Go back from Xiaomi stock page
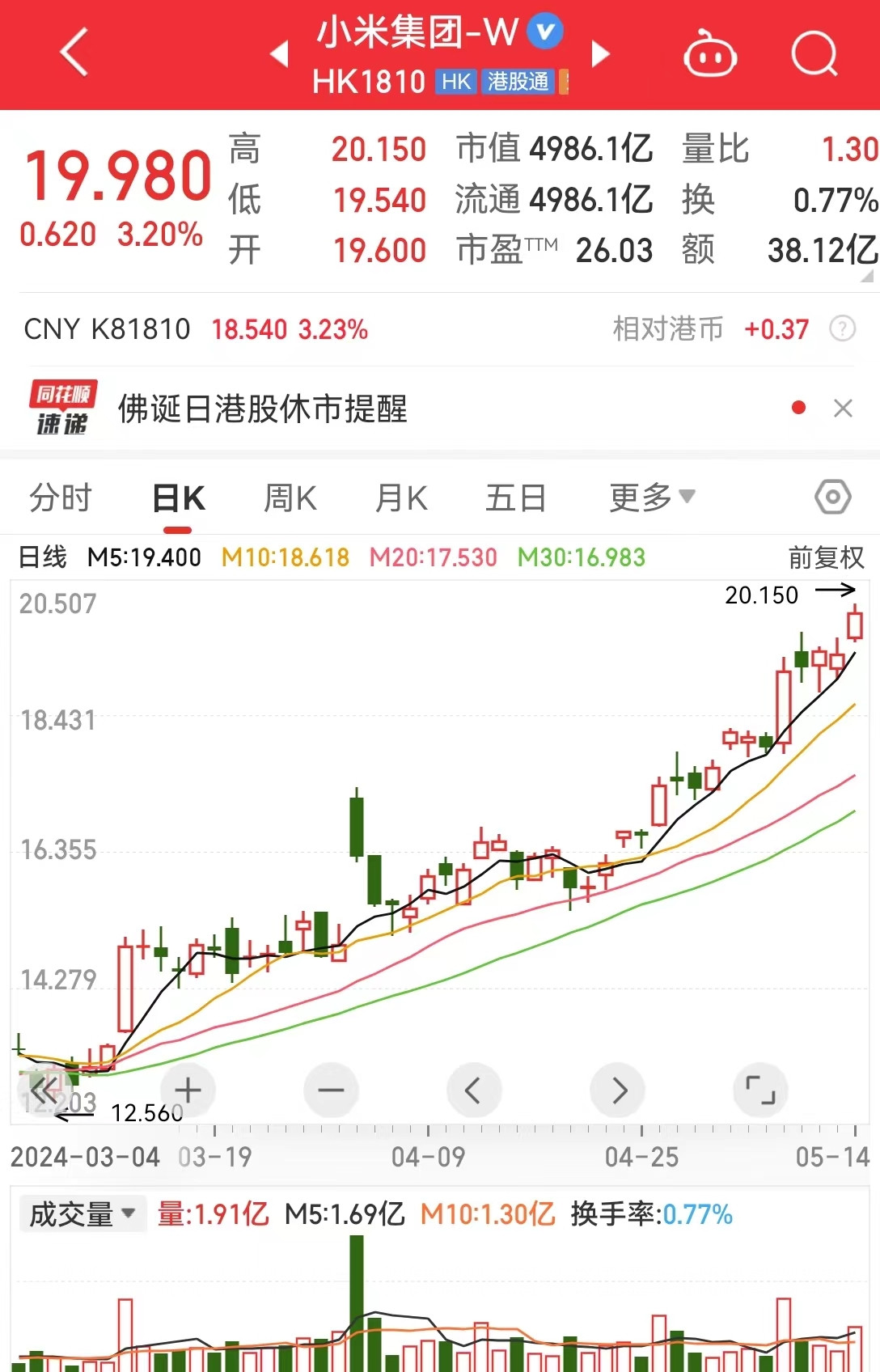This screenshot has height=1372, width=880. click(x=74, y=53)
